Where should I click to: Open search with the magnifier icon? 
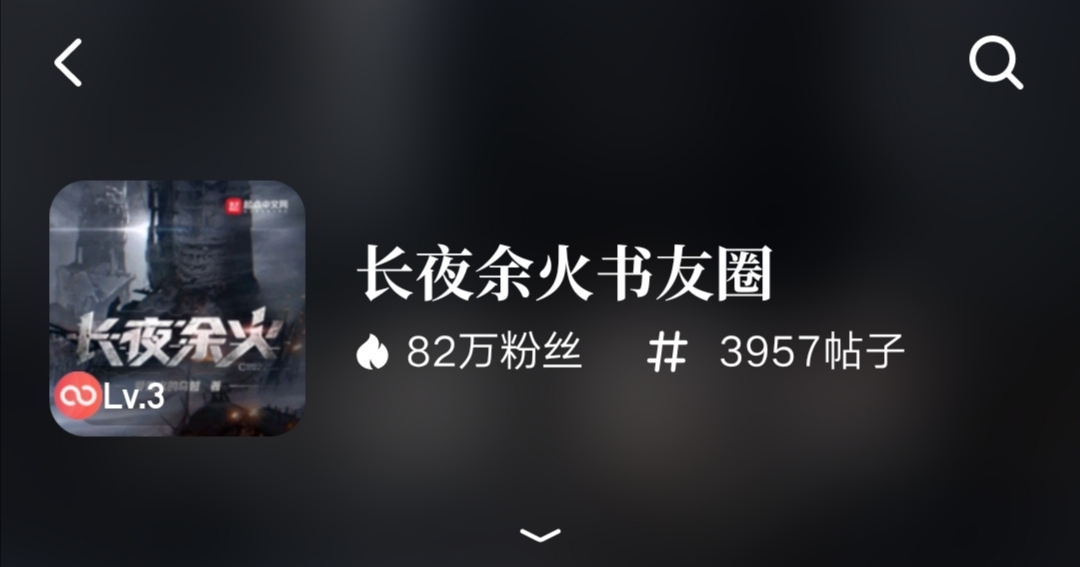pos(995,63)
